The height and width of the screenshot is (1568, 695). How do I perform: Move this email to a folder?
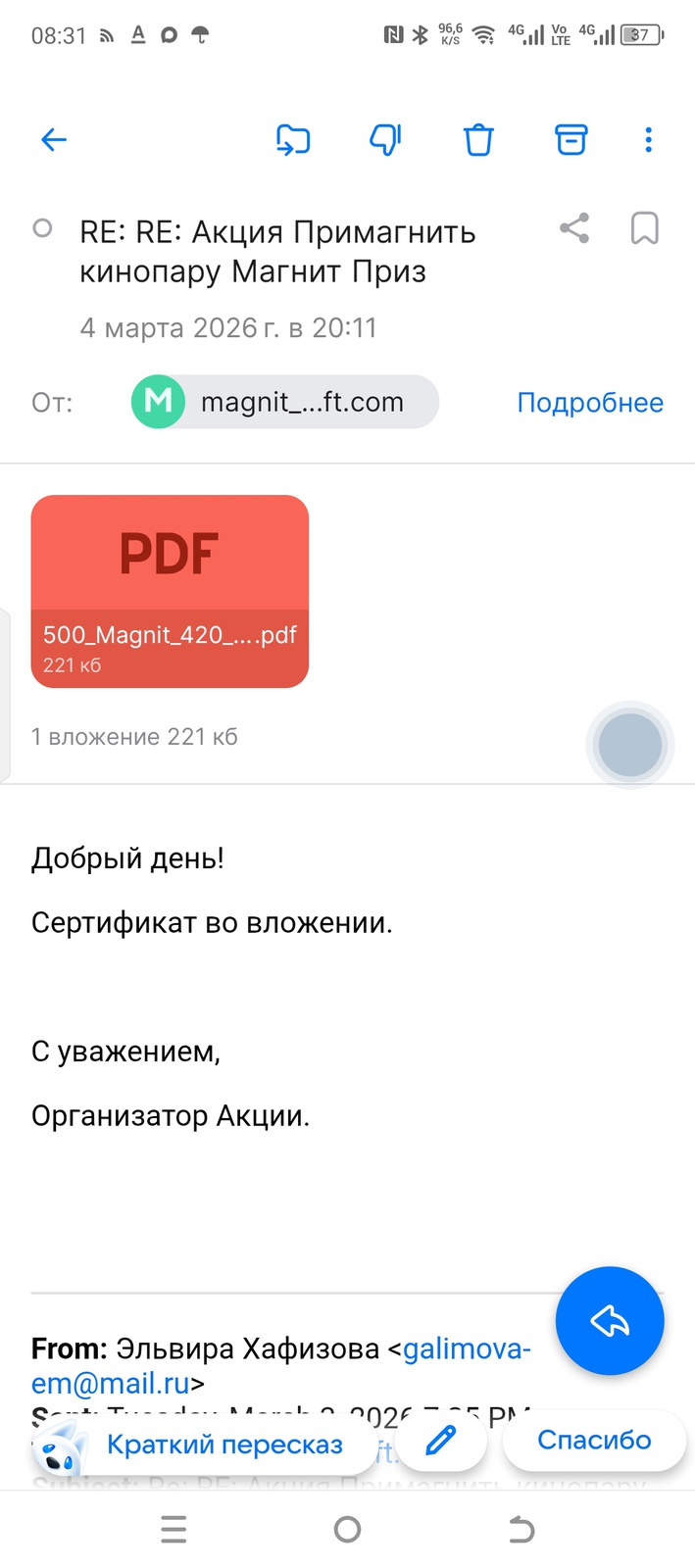(293, 140)
